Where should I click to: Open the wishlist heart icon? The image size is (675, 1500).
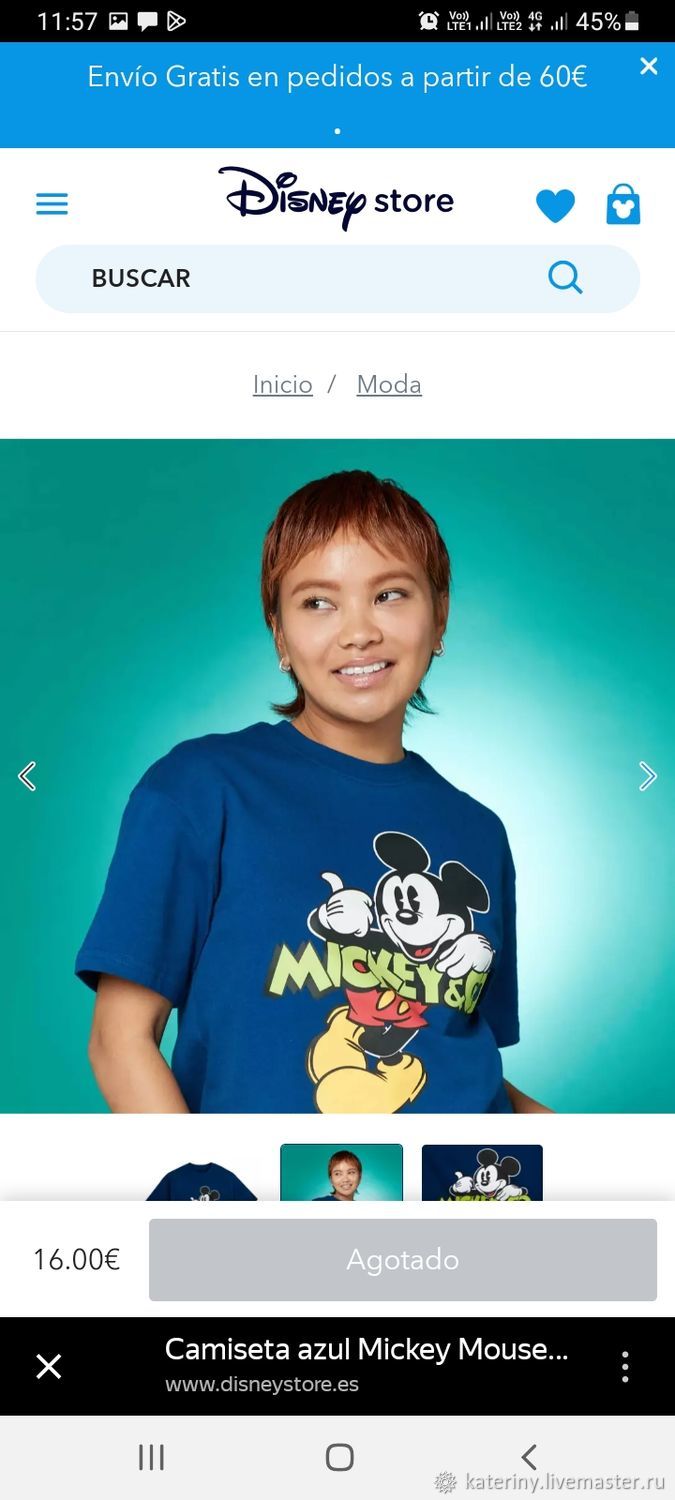pyautogui.click(x=555, y=206)
